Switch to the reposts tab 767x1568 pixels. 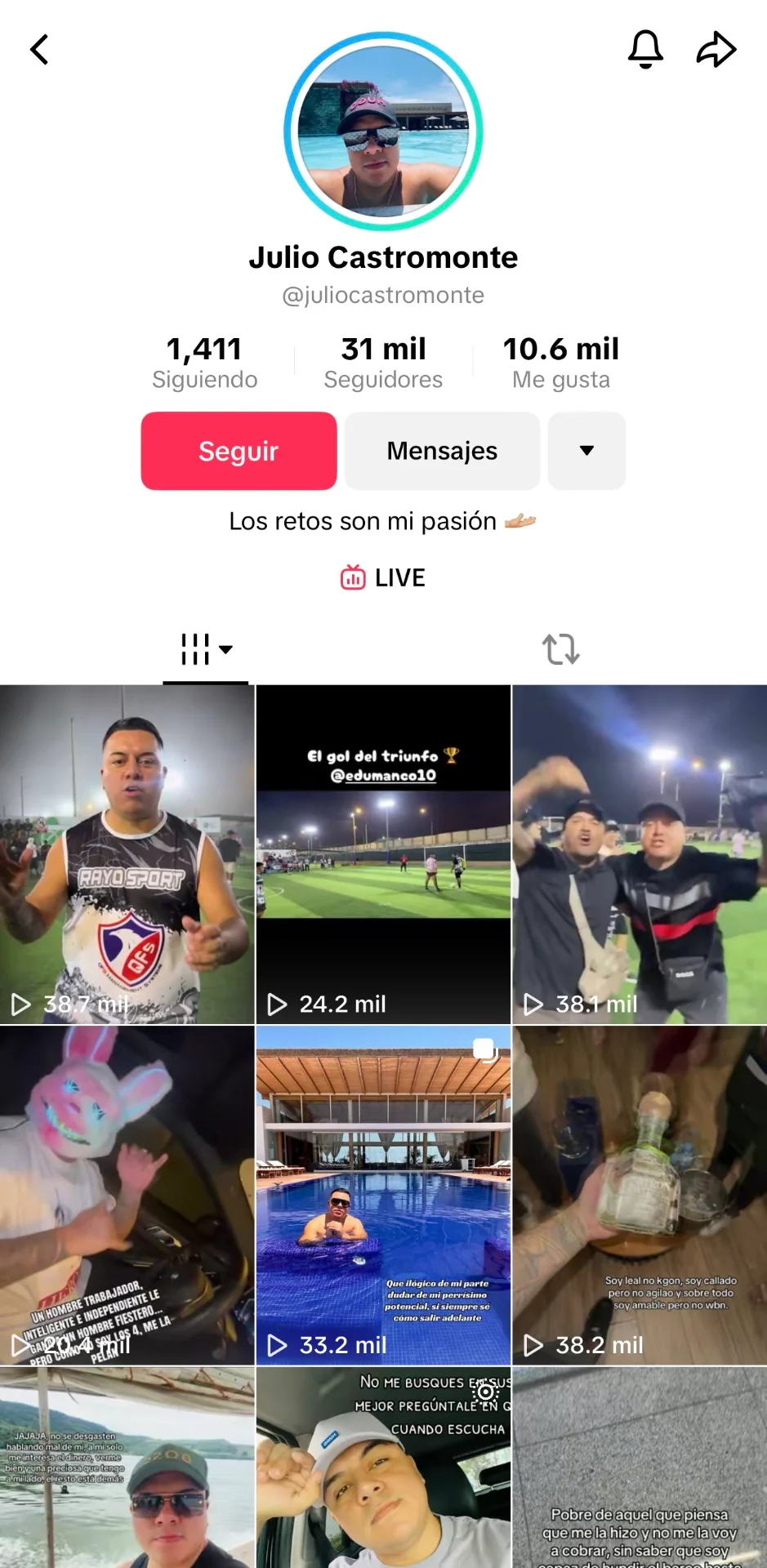(561, 650)
